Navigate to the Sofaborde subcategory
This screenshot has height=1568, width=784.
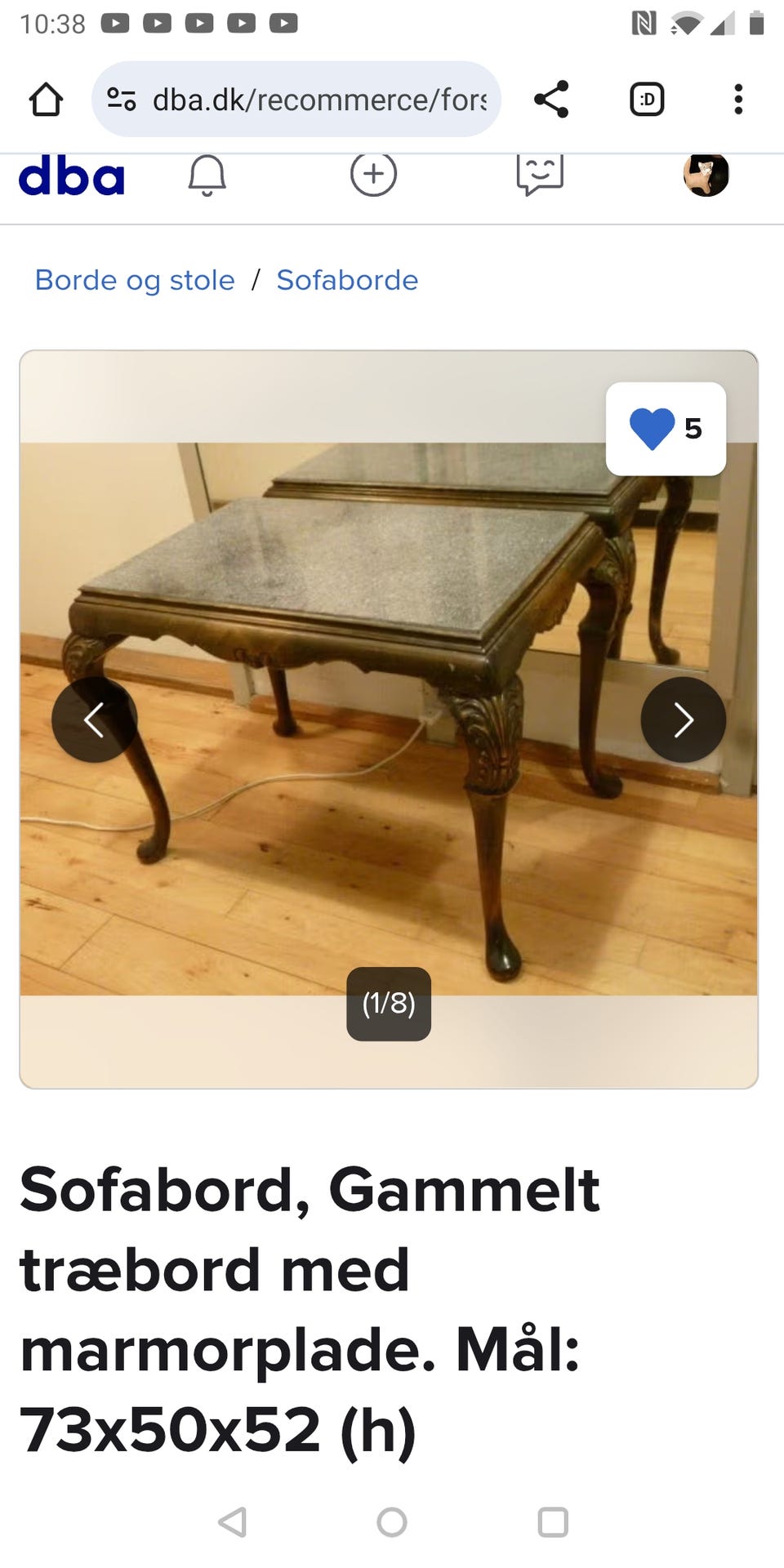(x=347, y=279)
